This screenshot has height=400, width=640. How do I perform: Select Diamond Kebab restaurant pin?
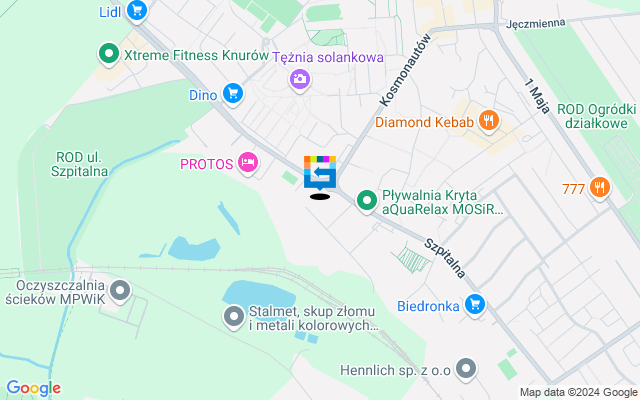pos(488,123)
